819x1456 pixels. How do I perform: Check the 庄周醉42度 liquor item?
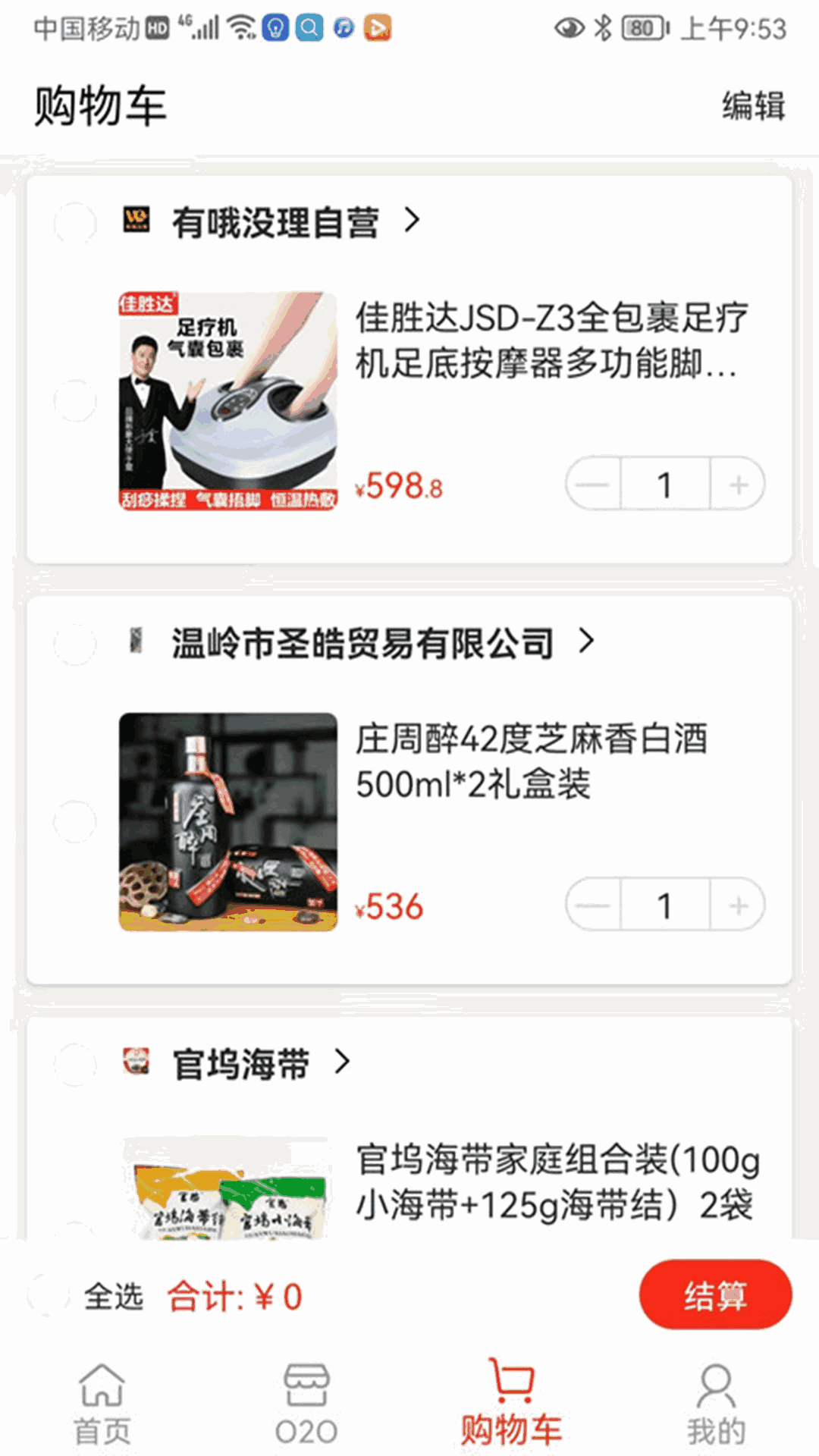click(x=75, y=821)
